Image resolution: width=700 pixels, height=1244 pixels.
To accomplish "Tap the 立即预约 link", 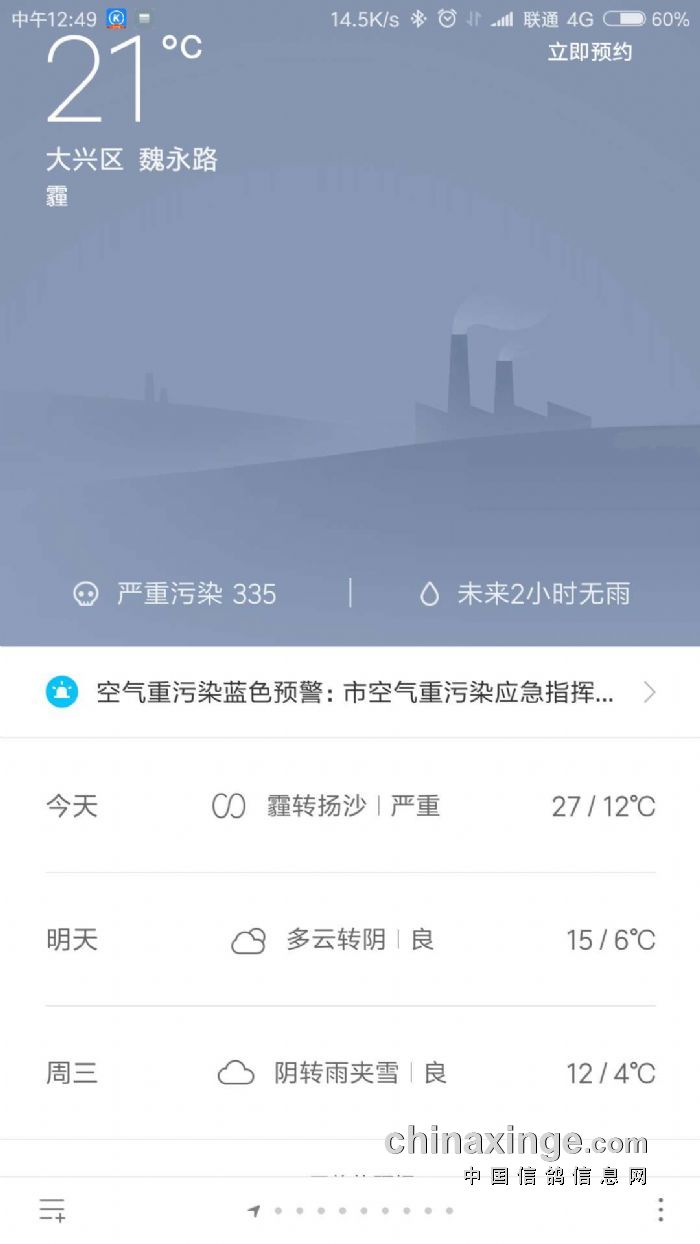I will click(x=589, y=53).
